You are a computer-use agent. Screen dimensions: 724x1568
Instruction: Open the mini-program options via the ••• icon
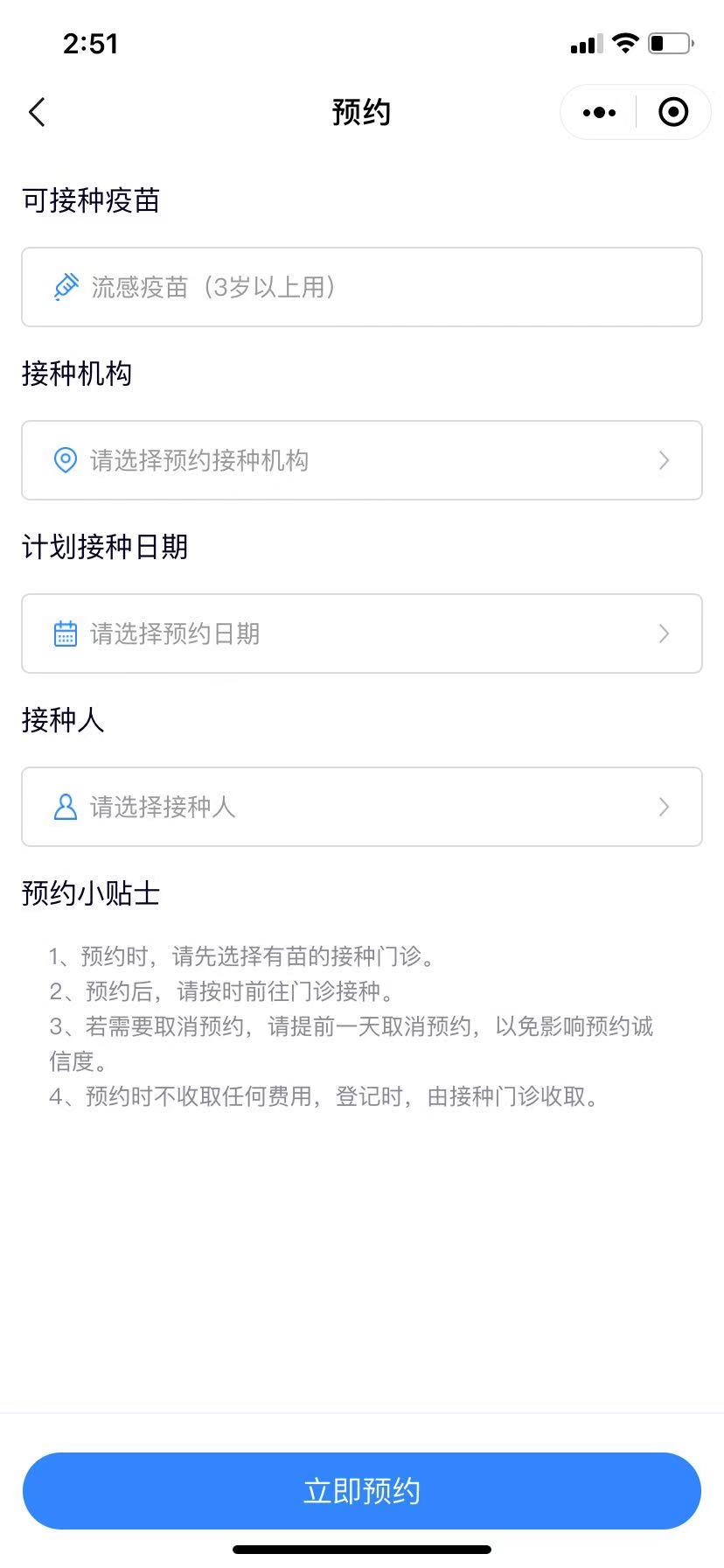[598, 112]
